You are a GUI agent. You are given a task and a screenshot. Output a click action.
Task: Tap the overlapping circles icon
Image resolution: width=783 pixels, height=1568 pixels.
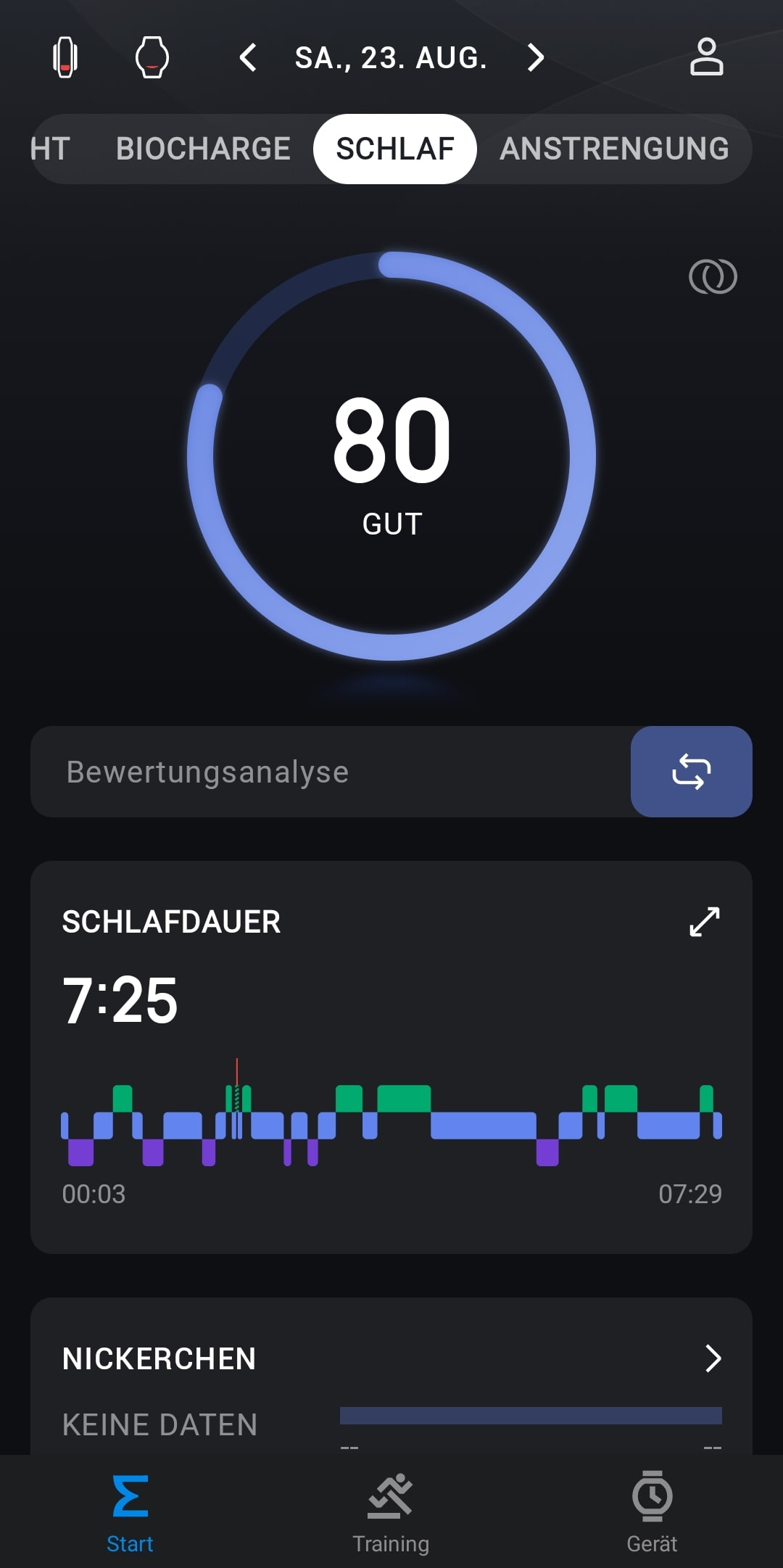tap(713, 276)
